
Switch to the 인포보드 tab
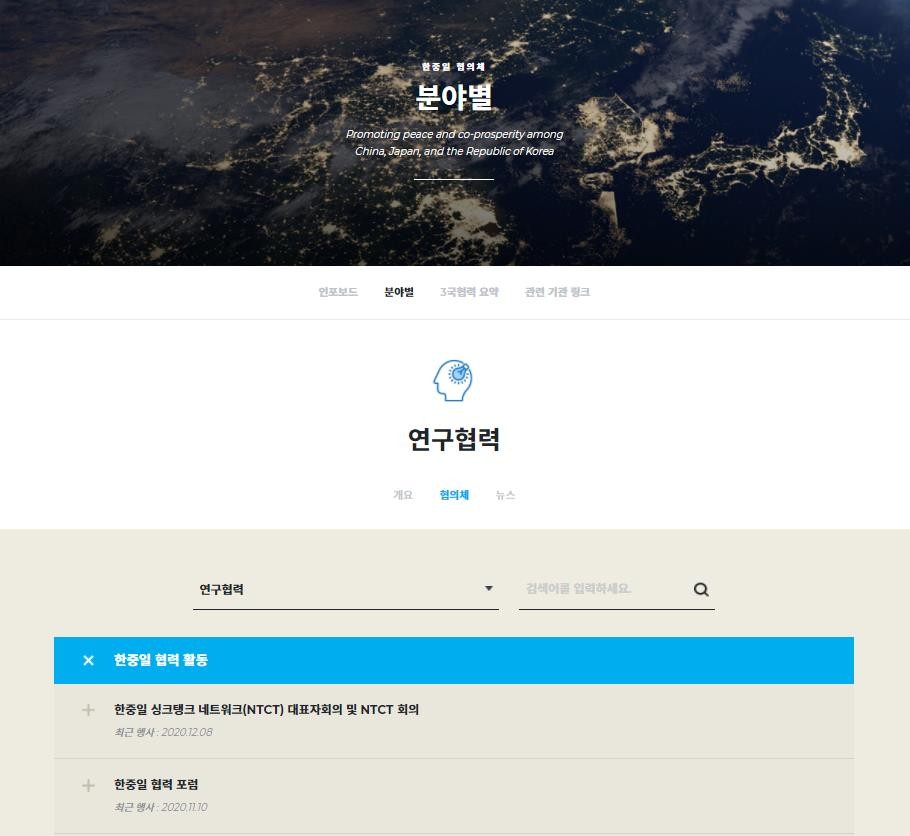(338, 292)
